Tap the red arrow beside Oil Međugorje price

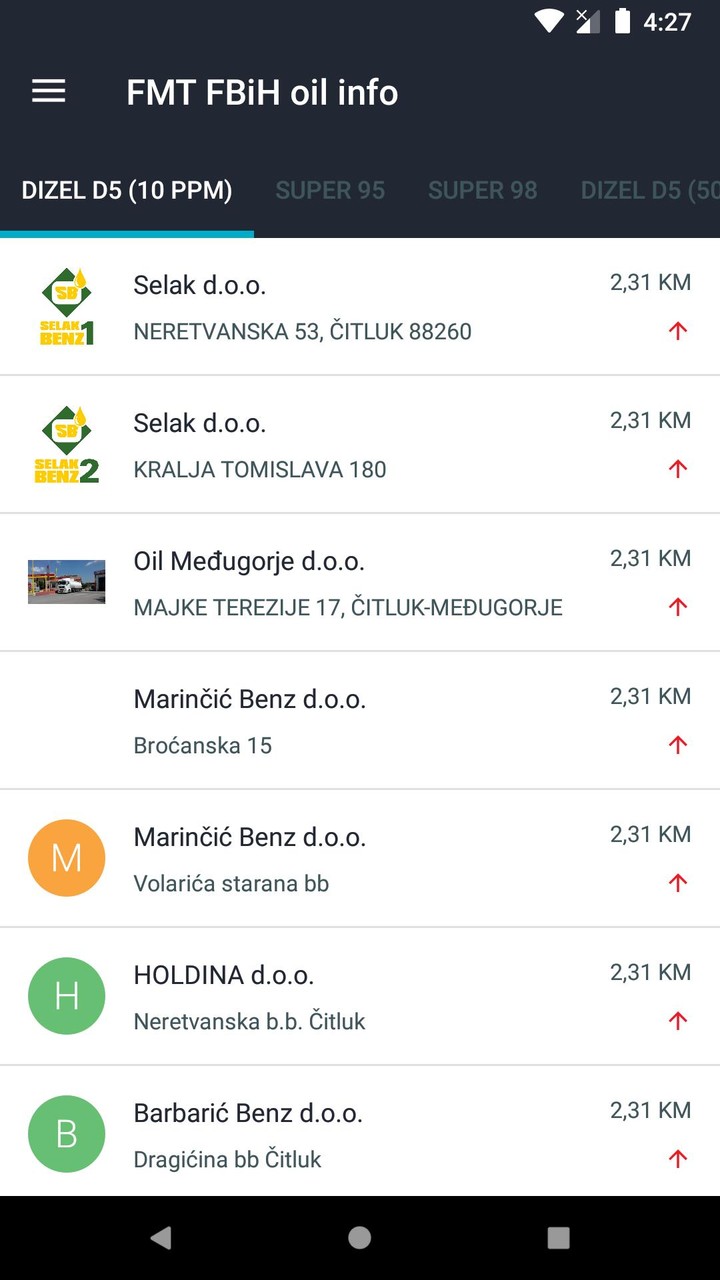678,606
